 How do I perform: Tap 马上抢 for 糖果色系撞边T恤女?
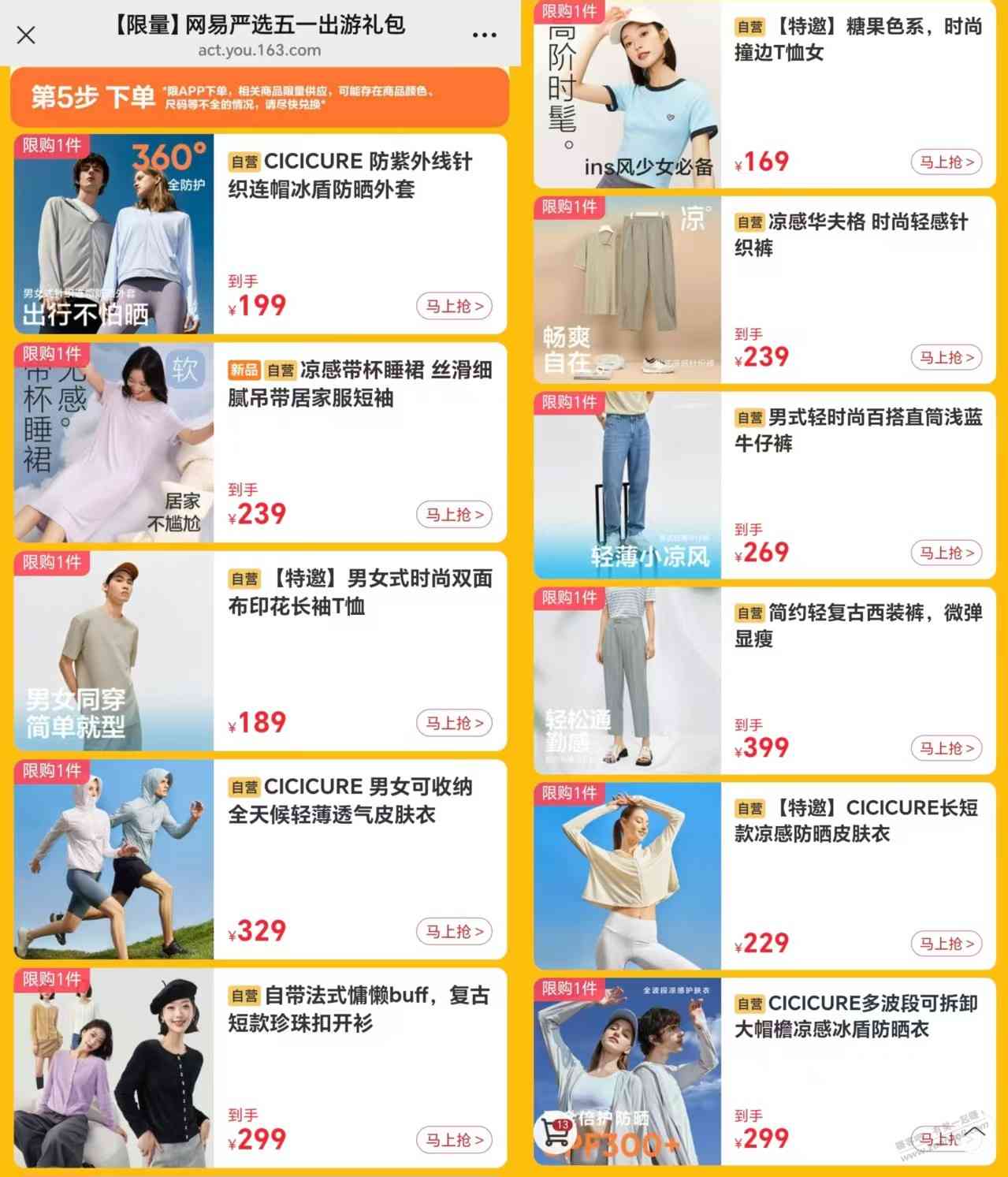(947, 162)
